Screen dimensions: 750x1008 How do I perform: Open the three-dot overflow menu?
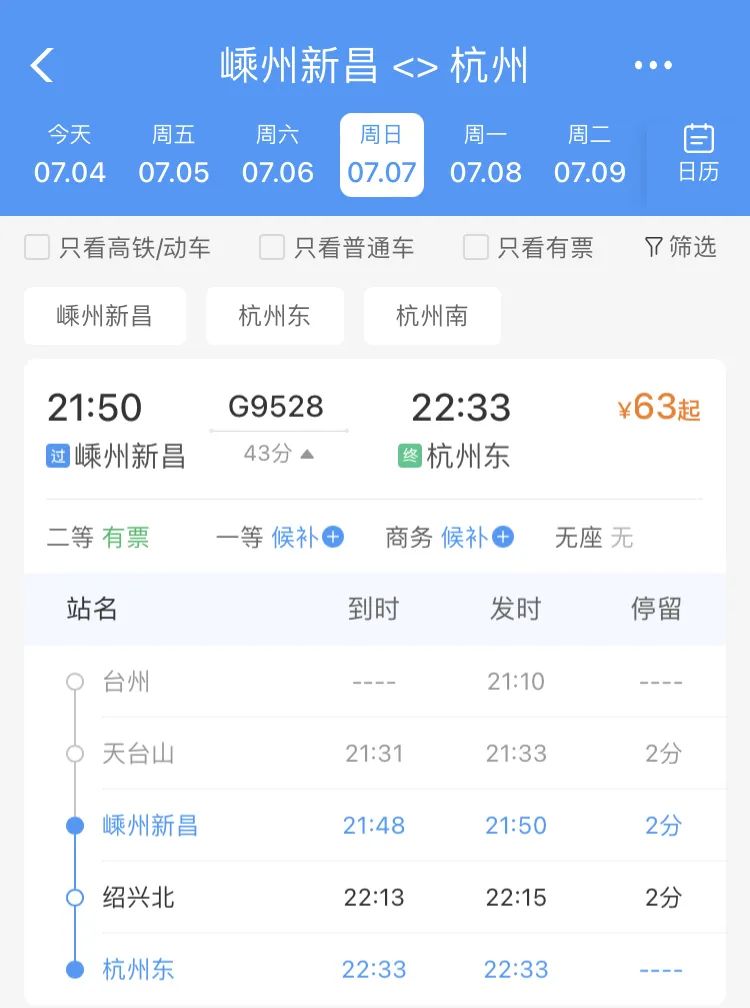[653, 66]
